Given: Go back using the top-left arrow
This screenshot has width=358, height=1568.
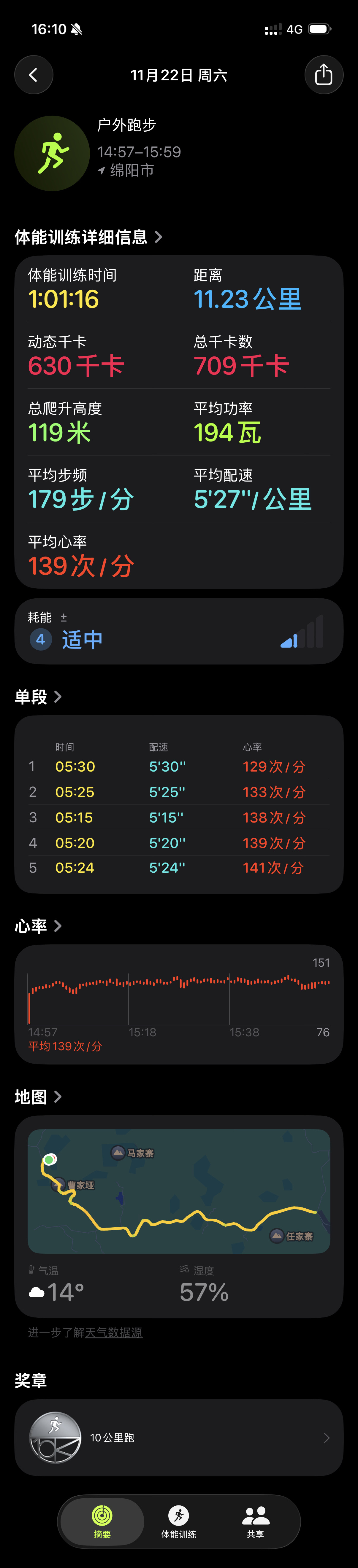Looking at the screenshot, I should point(34,75).
